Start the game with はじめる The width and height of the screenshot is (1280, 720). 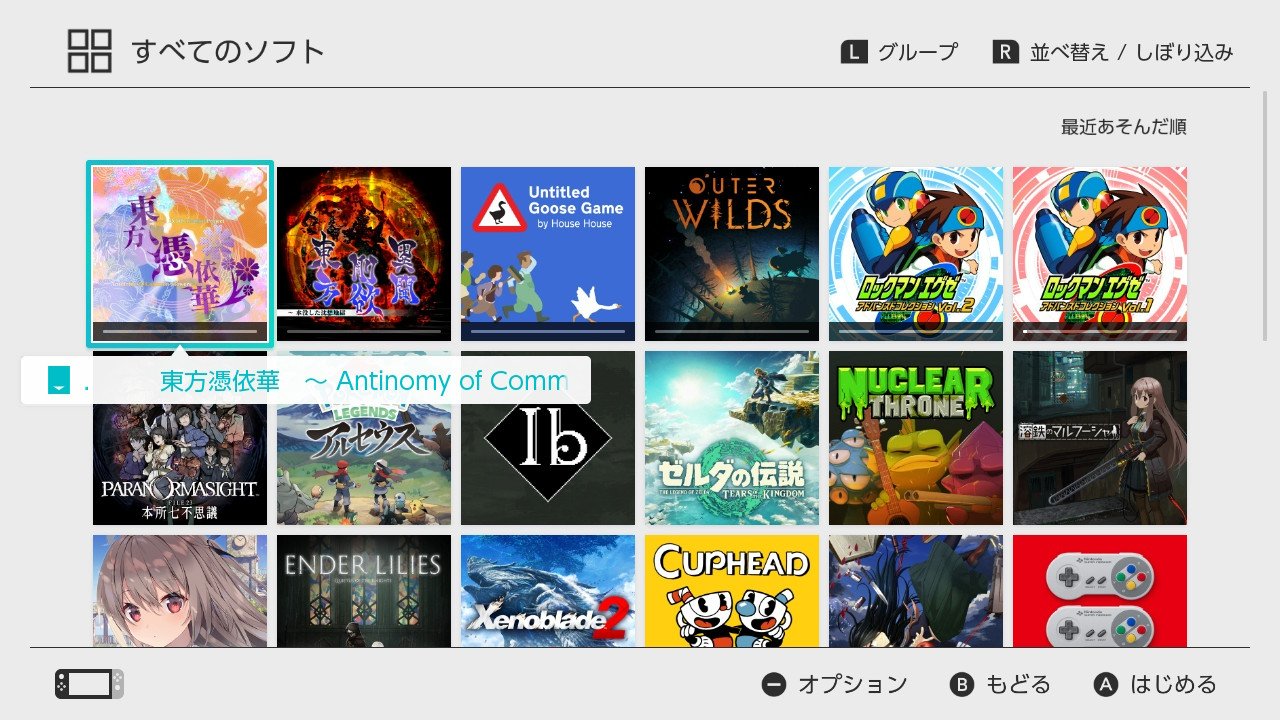pyautogui.click(x=1155, y=684)
